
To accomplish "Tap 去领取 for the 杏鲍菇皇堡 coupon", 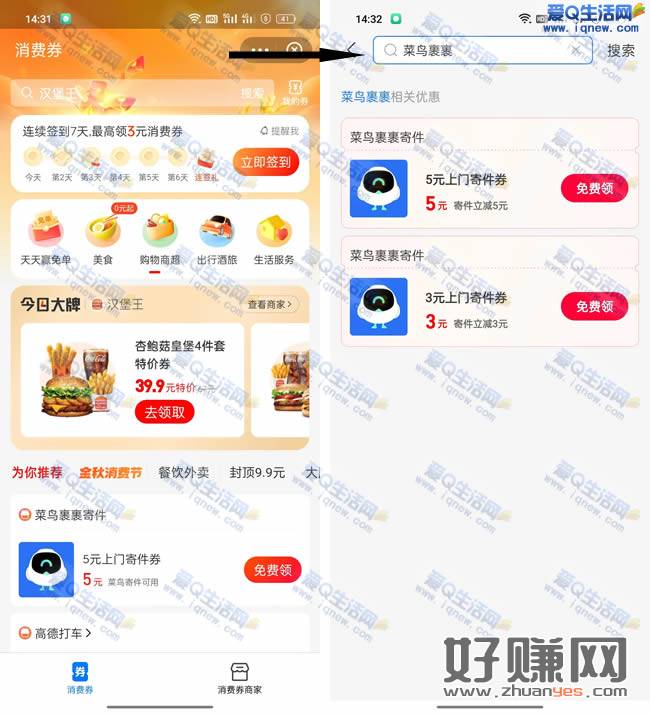I will pos(164,411).
